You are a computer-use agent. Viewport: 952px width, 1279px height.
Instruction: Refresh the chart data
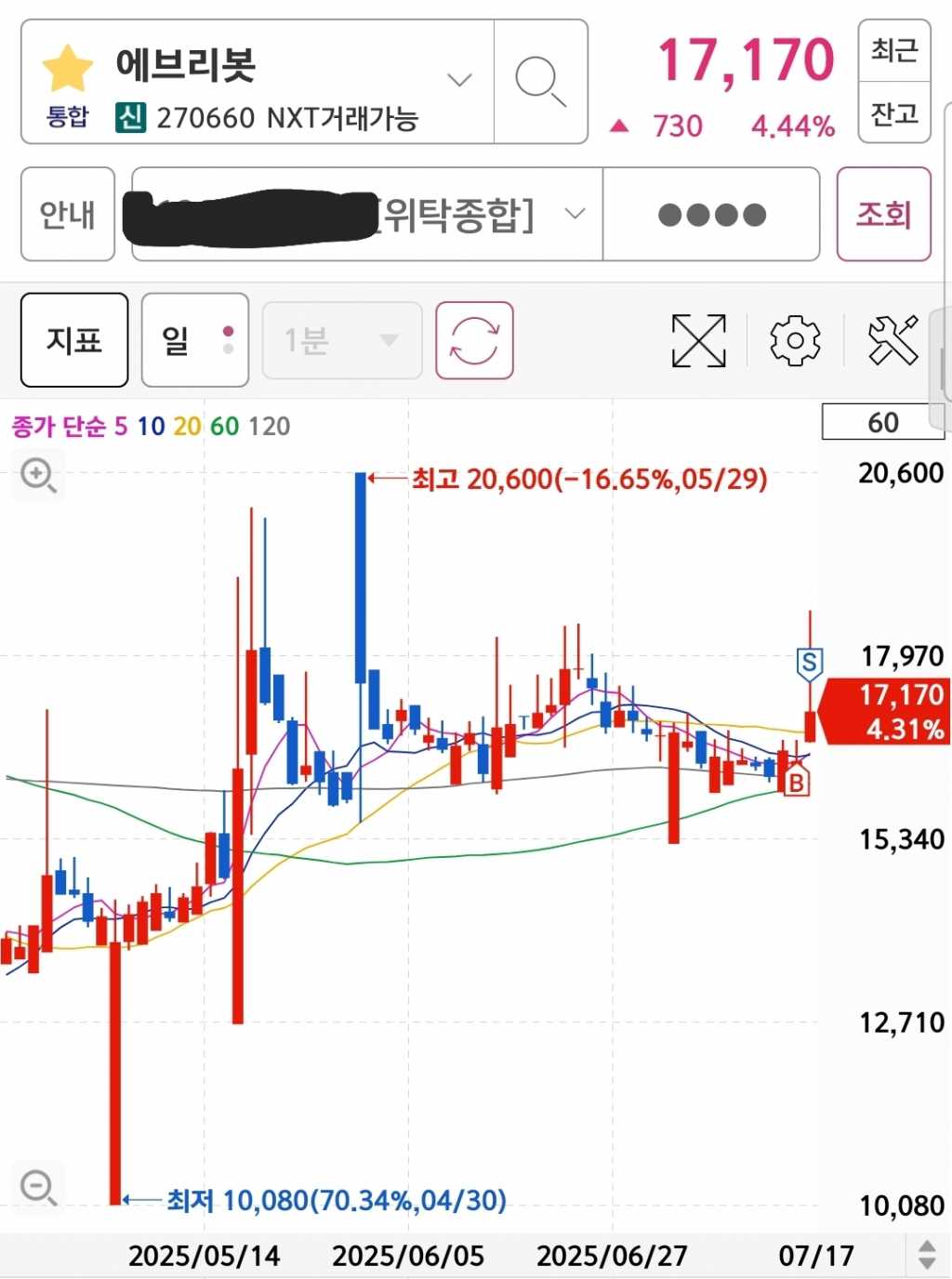click(474, 340)
